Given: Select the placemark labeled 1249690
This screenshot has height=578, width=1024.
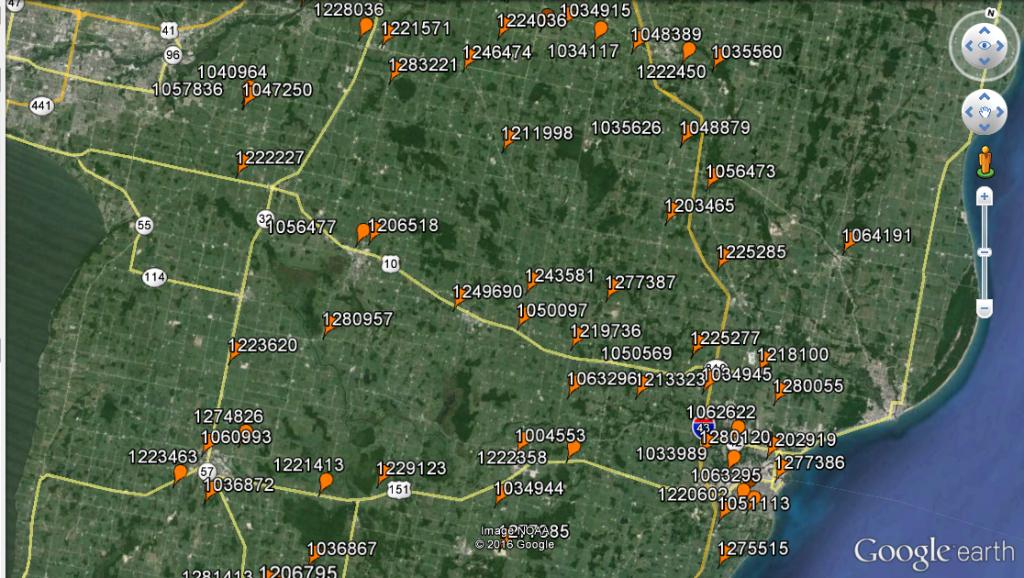Looking at the screenshot, I should tap(459, 302).
